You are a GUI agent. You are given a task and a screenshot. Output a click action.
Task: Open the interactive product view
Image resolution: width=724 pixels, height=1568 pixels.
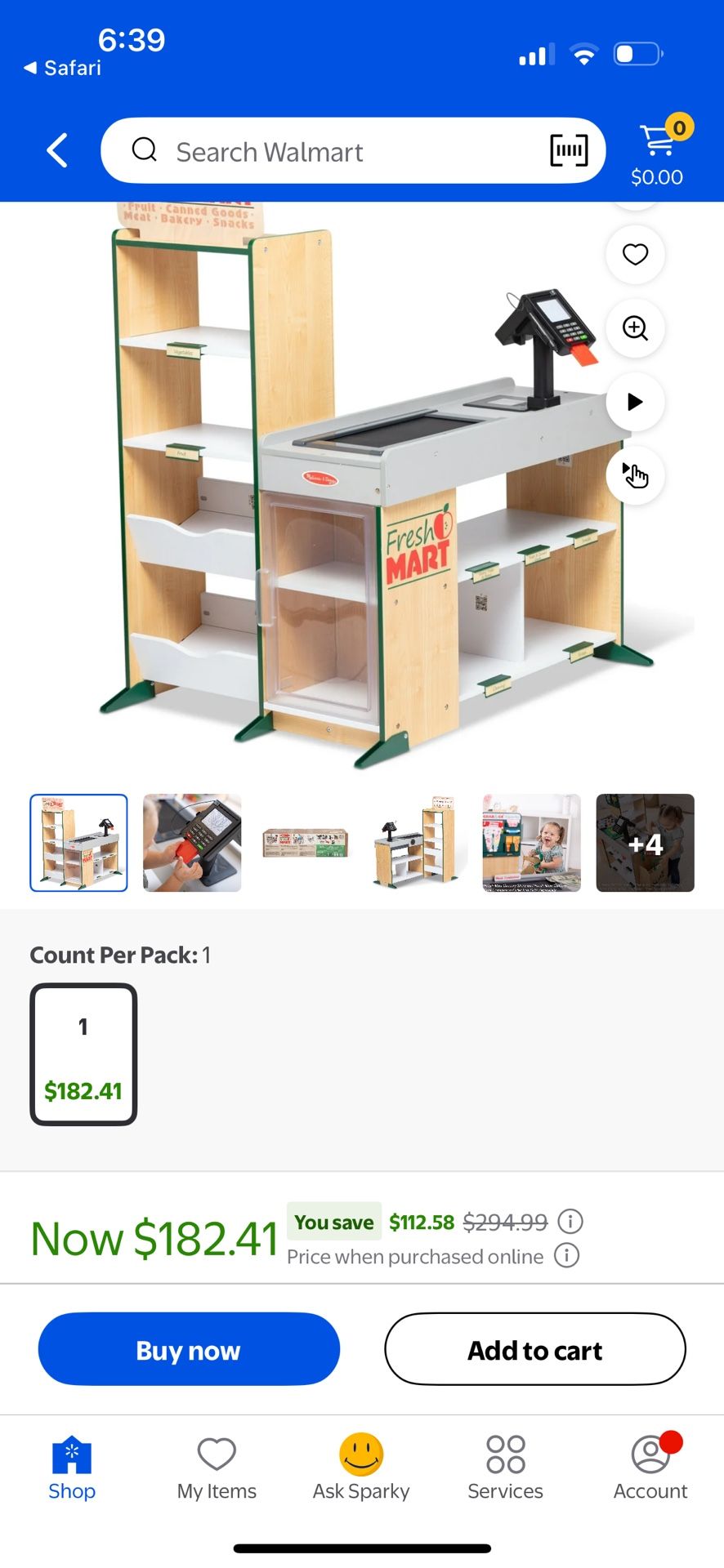pyautogui.click(x=635, y=475)
